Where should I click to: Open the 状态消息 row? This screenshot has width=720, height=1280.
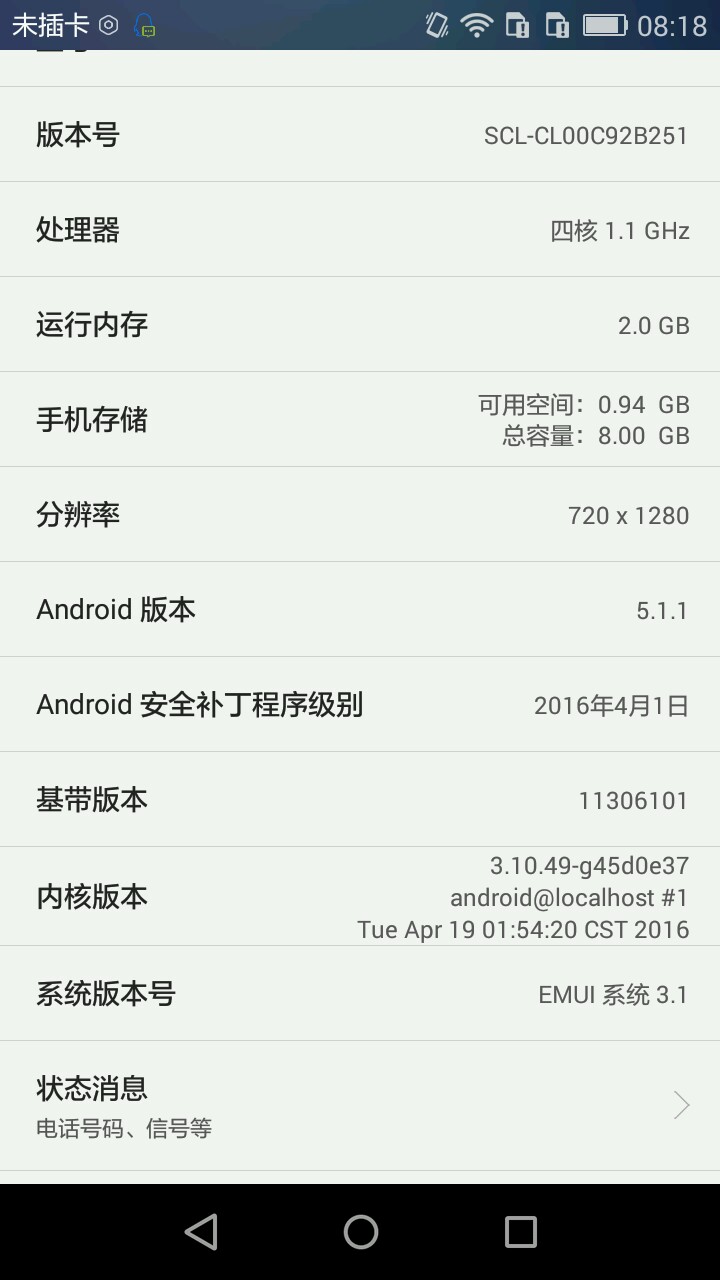(x=360, y=1105)
